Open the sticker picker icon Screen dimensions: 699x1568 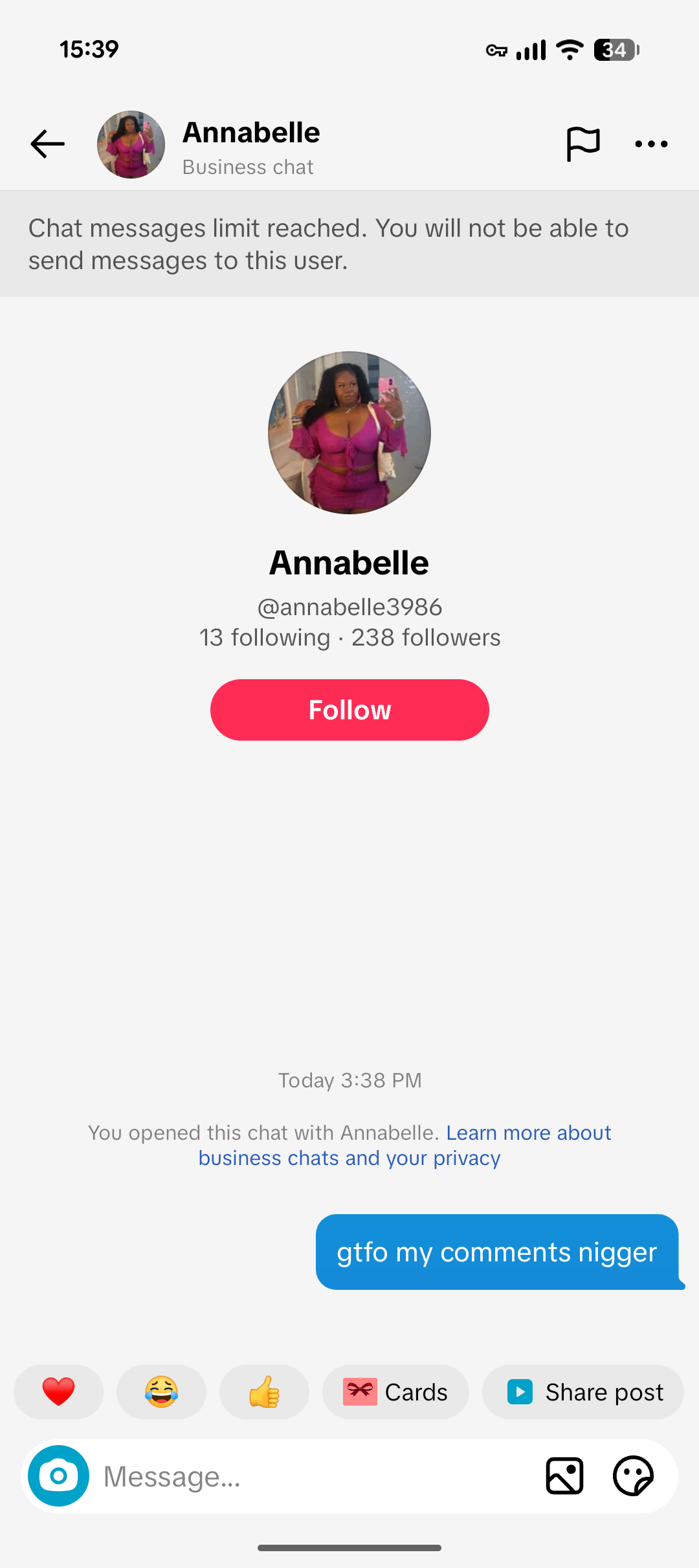[x=633, y=1476]
